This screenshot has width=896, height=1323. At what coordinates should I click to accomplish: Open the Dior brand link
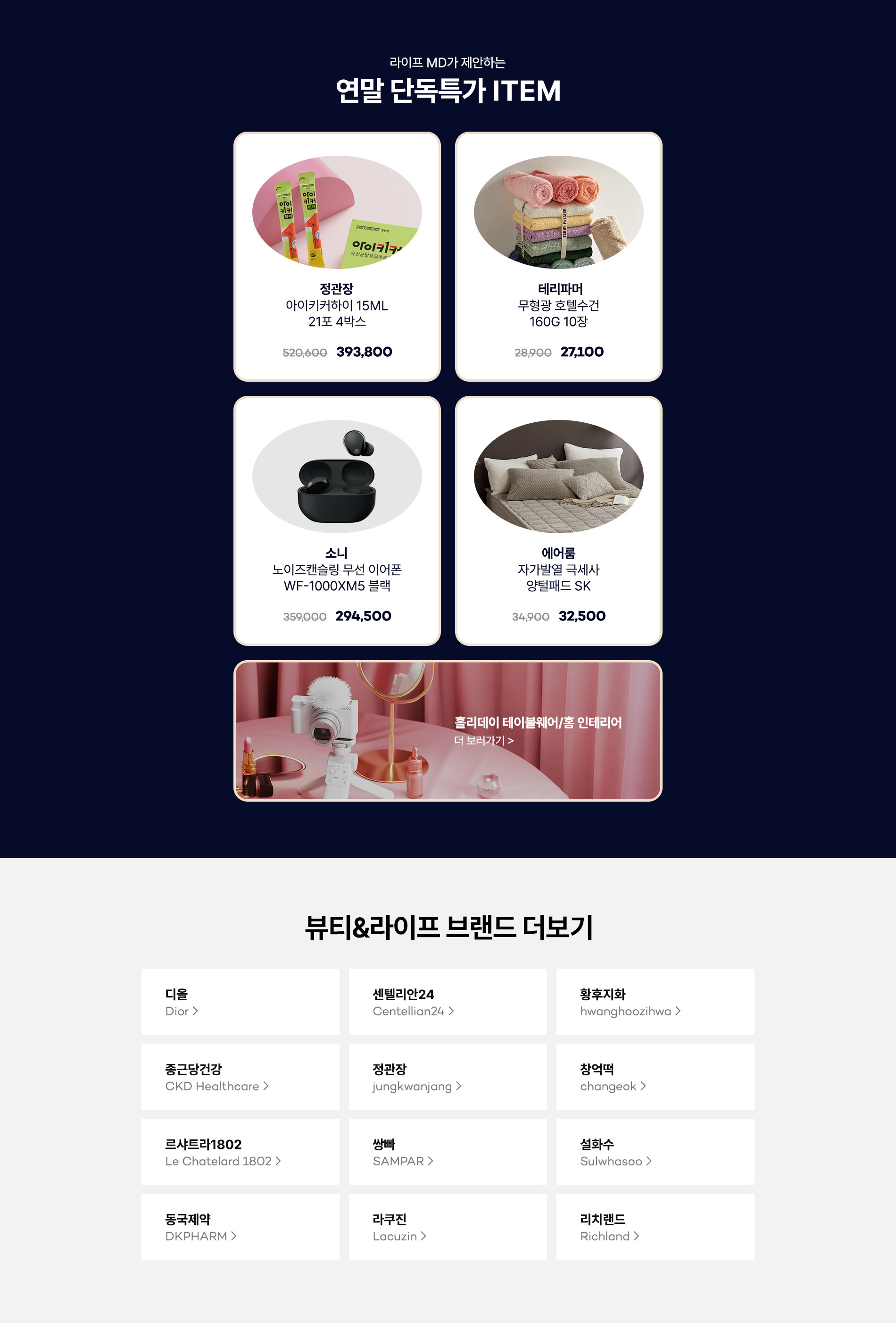click(240, 1001)
